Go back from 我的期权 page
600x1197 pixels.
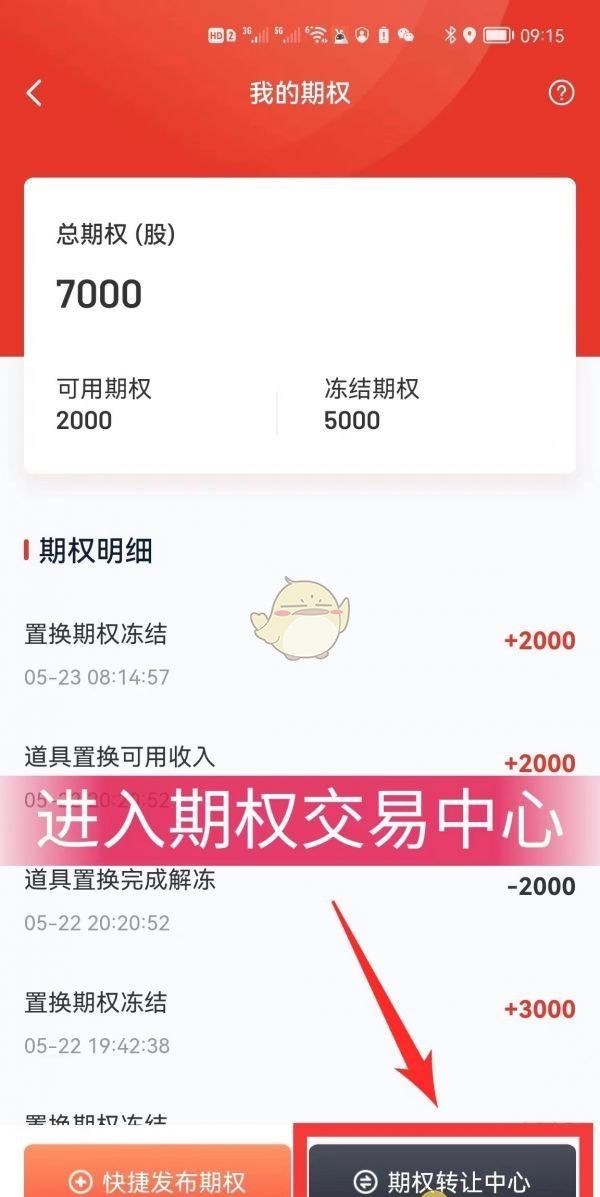34,94
